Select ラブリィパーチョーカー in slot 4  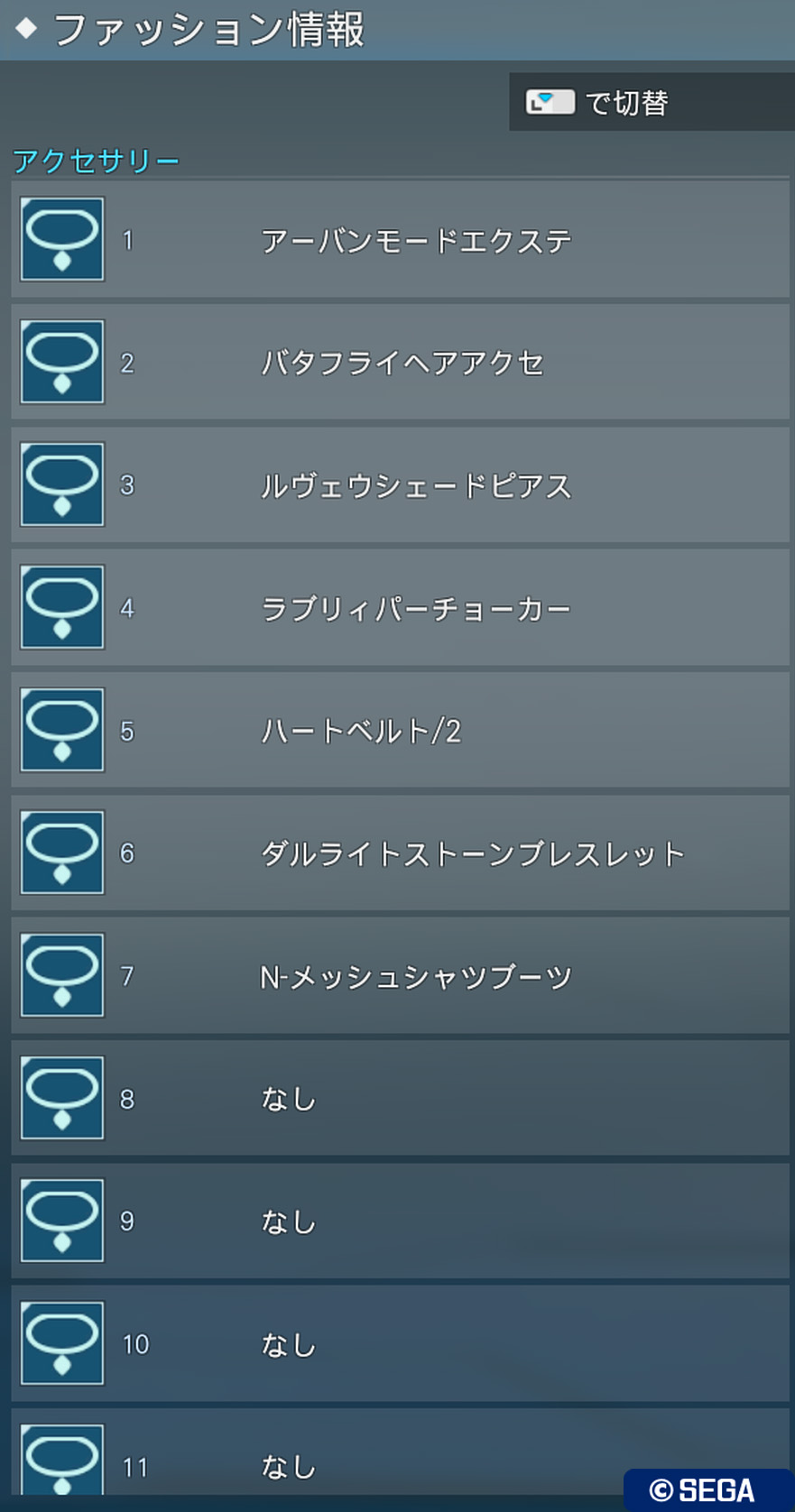click(x=401, y=608)
